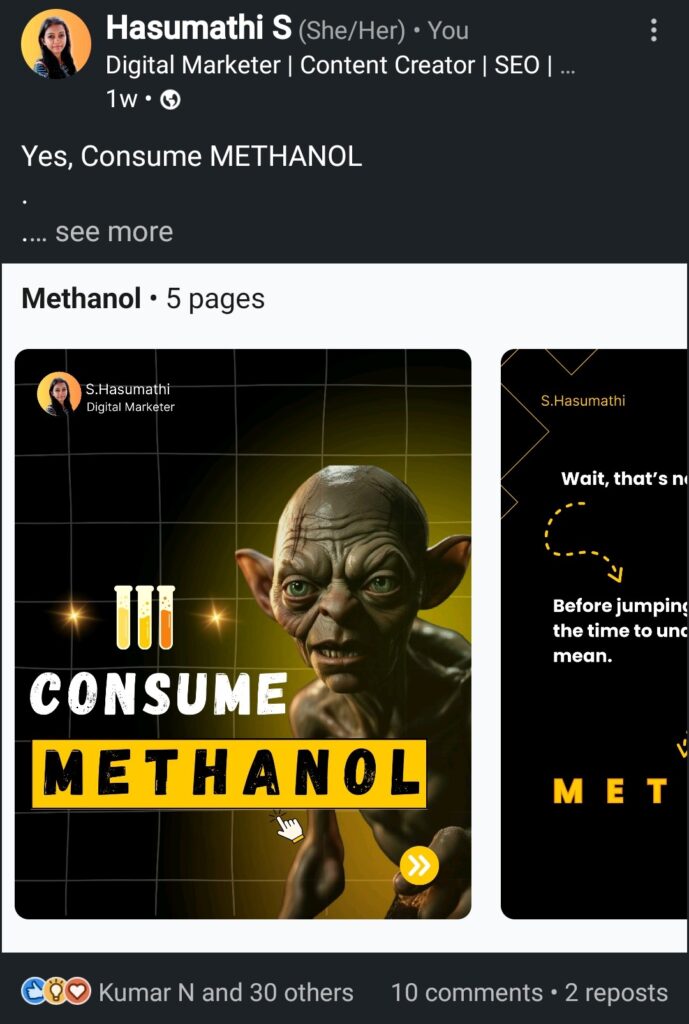View reactions from Kumar N and 30 others
Screen dimensions: 689x1024
click(x=225, y=992)
